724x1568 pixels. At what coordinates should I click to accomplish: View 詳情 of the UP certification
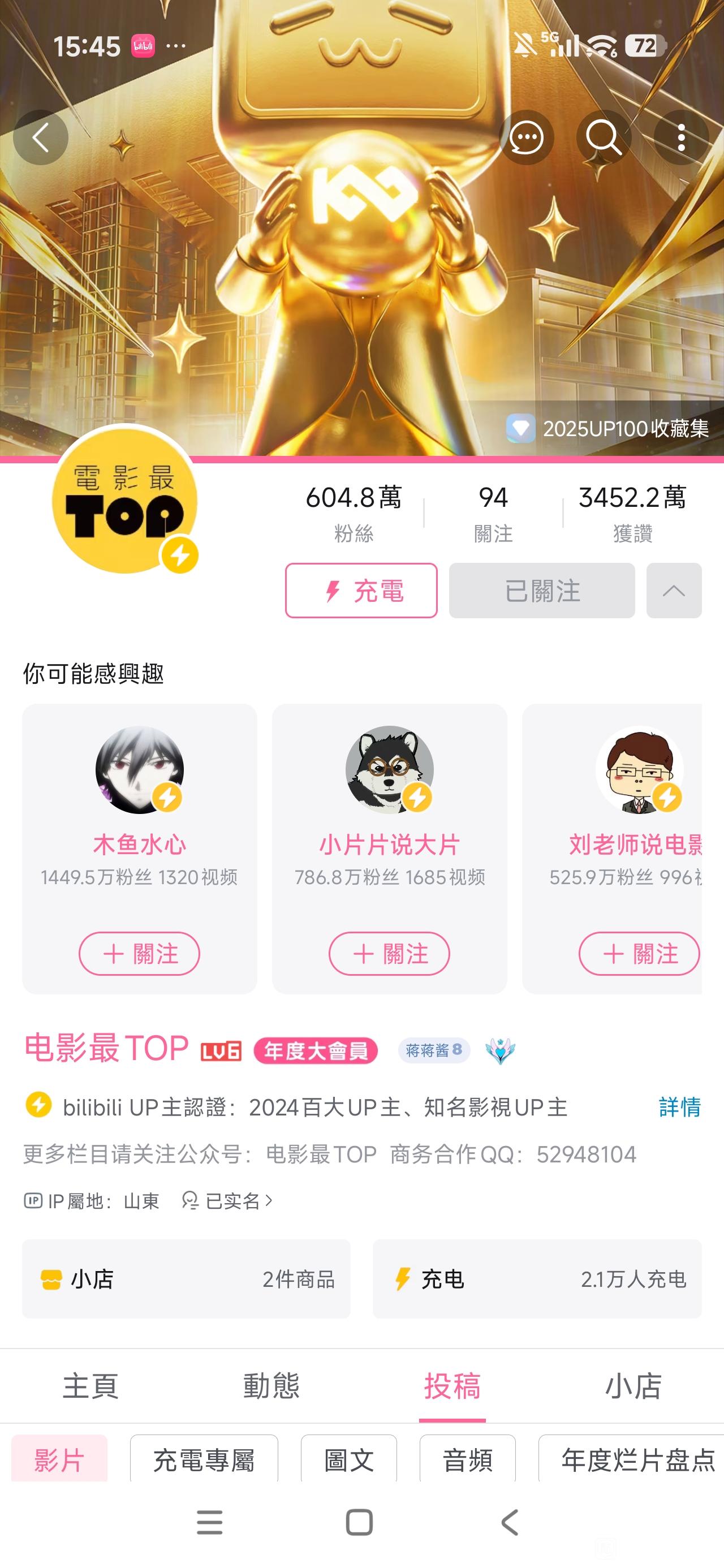tap(679, 1106)
